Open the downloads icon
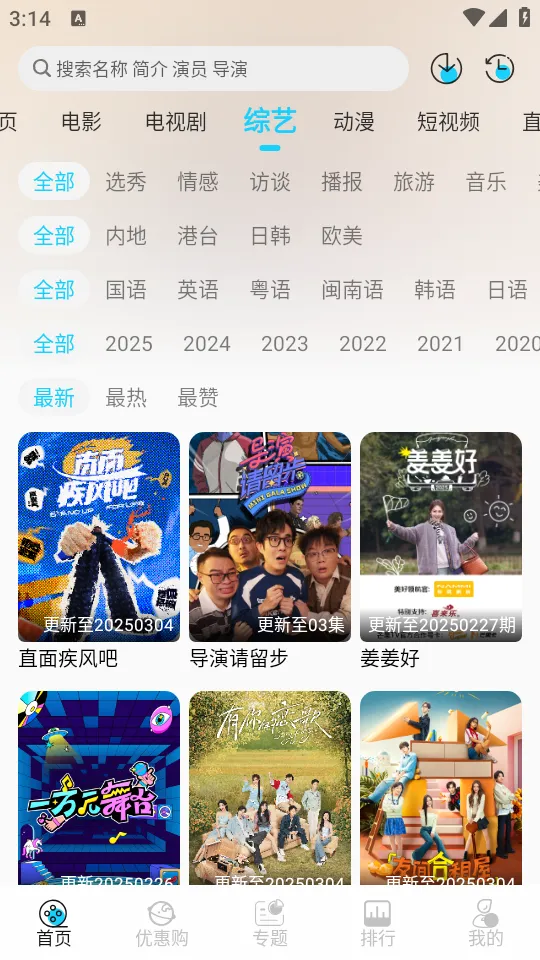The image size is (540, 960). pyautogui.click(x=446, y=69)
